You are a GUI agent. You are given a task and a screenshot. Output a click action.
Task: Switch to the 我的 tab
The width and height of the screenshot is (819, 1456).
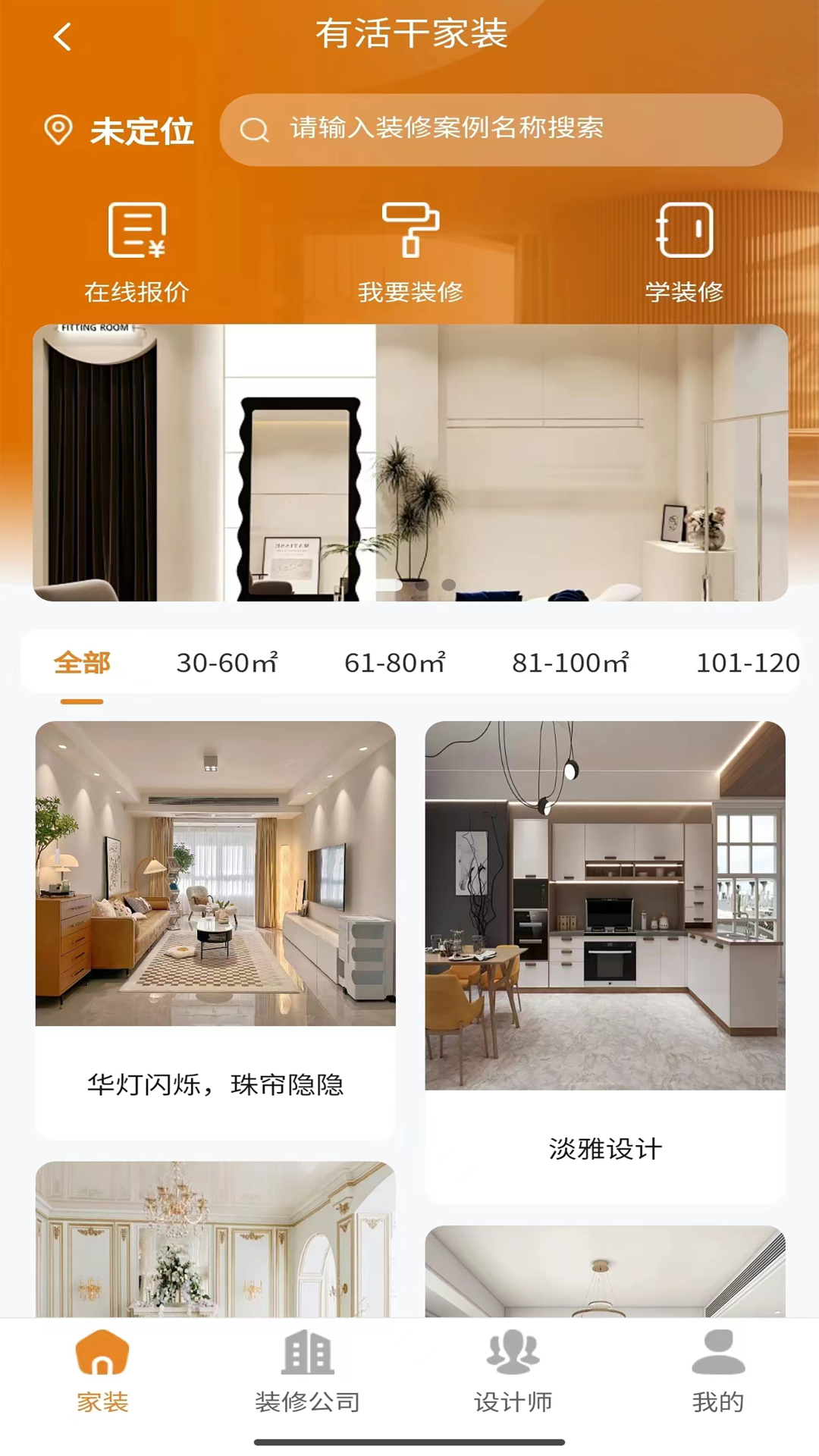coord(717,1371)
